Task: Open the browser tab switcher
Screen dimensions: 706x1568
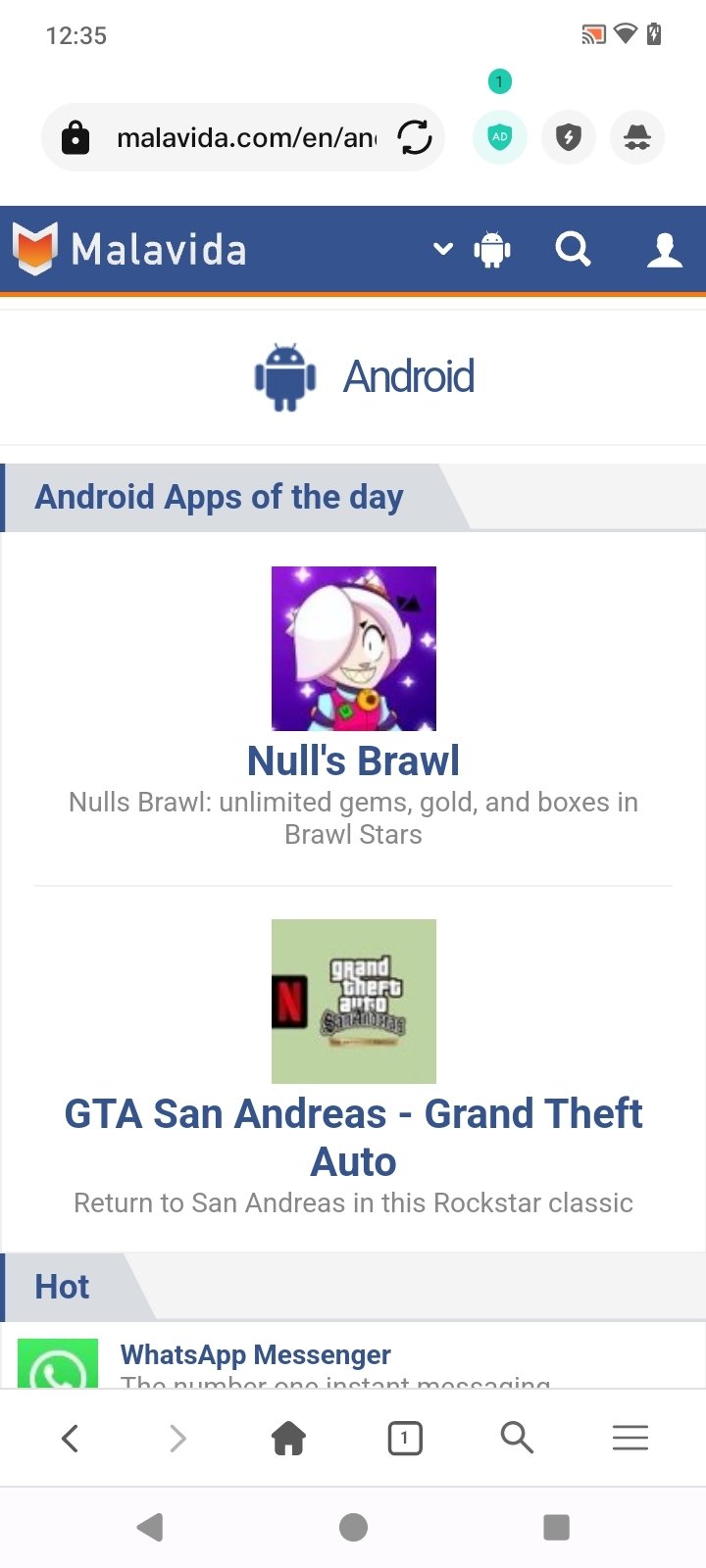Action: click(405, 1438)
